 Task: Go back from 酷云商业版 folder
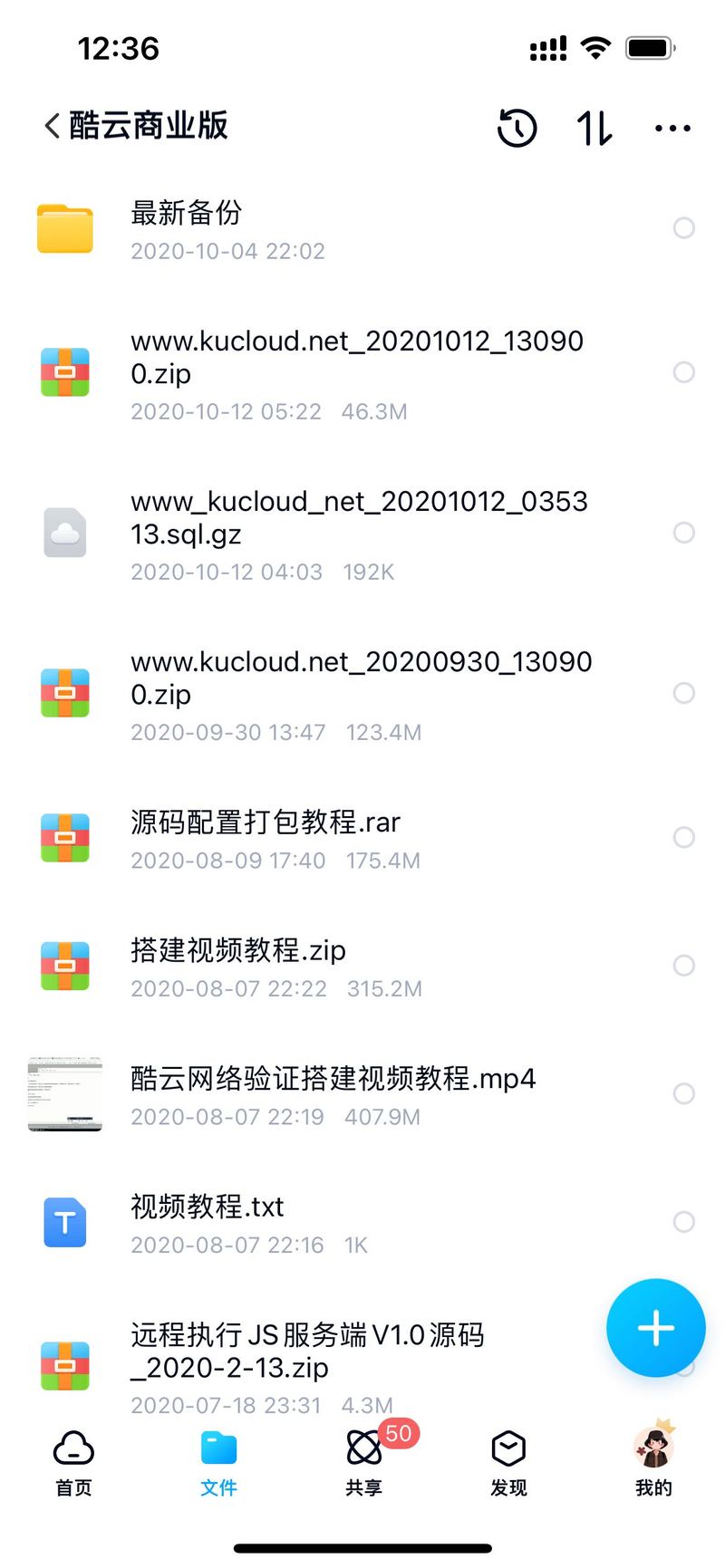[x=53, y=127]
